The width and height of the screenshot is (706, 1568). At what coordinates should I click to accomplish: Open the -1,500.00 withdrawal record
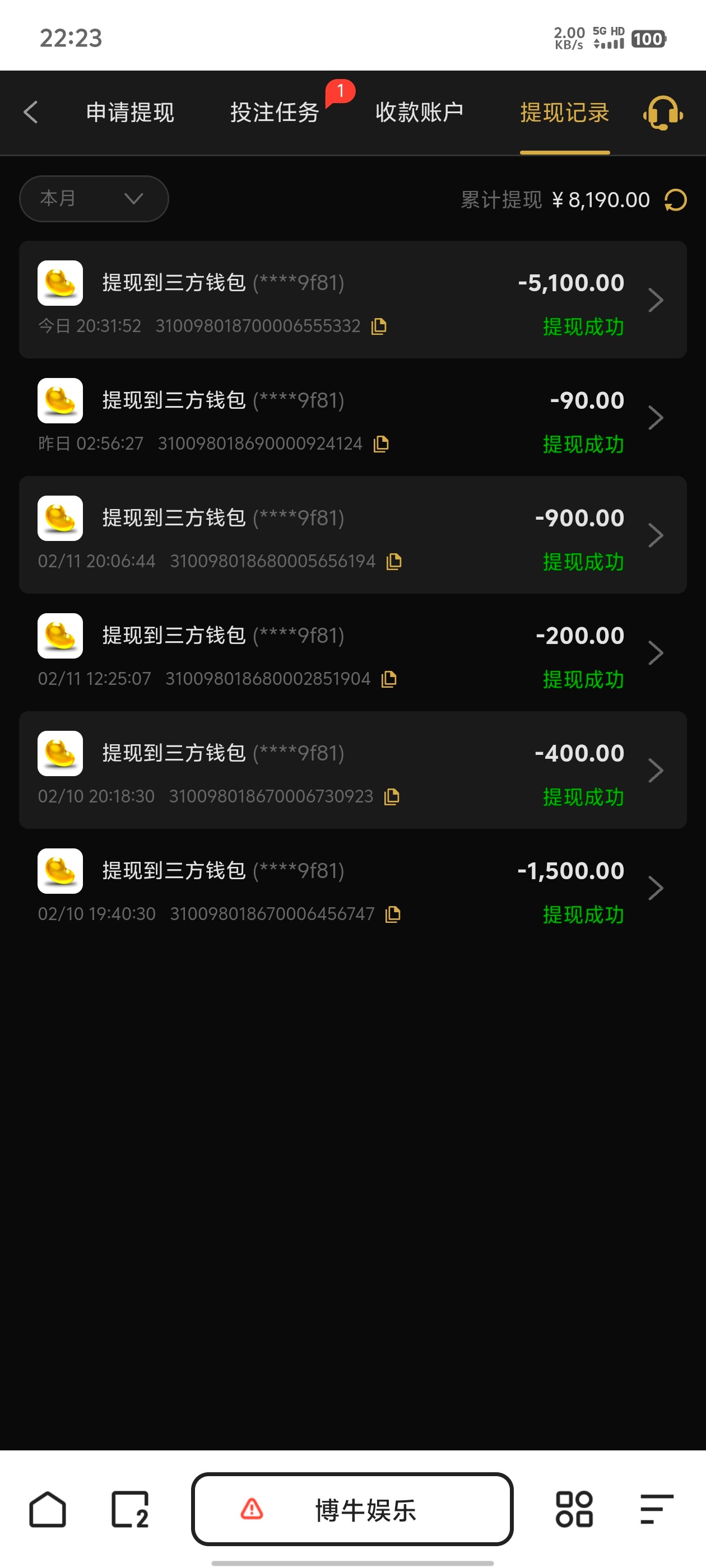352,888
